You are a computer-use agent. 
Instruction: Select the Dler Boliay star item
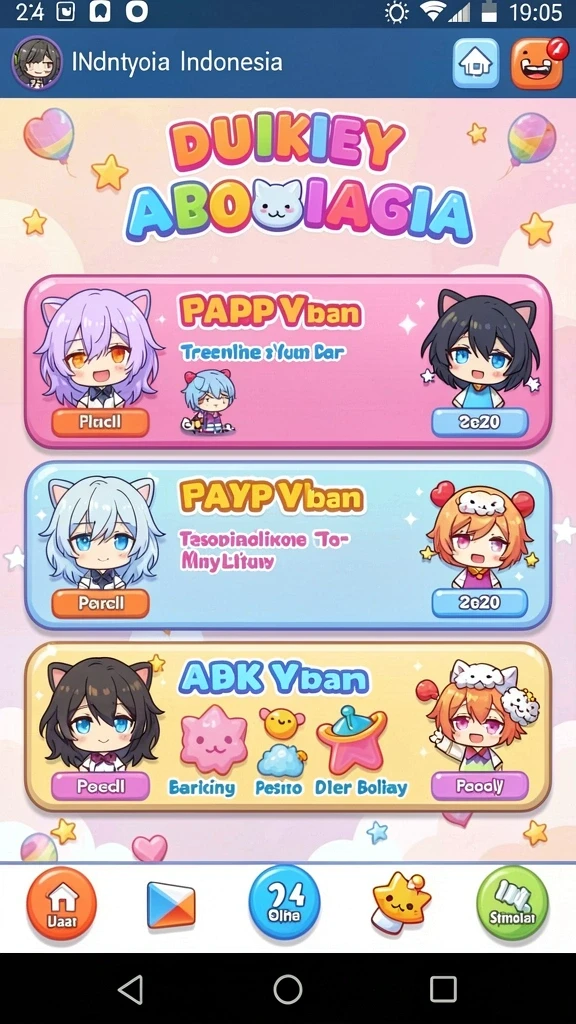359,751
